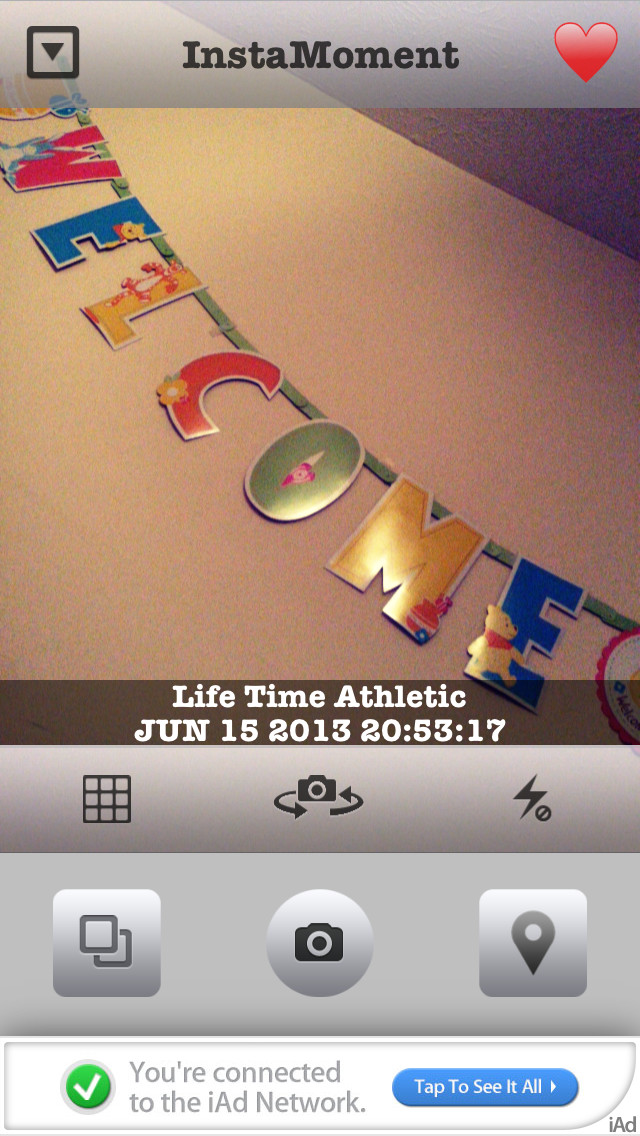Open the overlapping squares layers button
Screen dimensions: 640x1136
pyautogui.click(x=107, y=943)
